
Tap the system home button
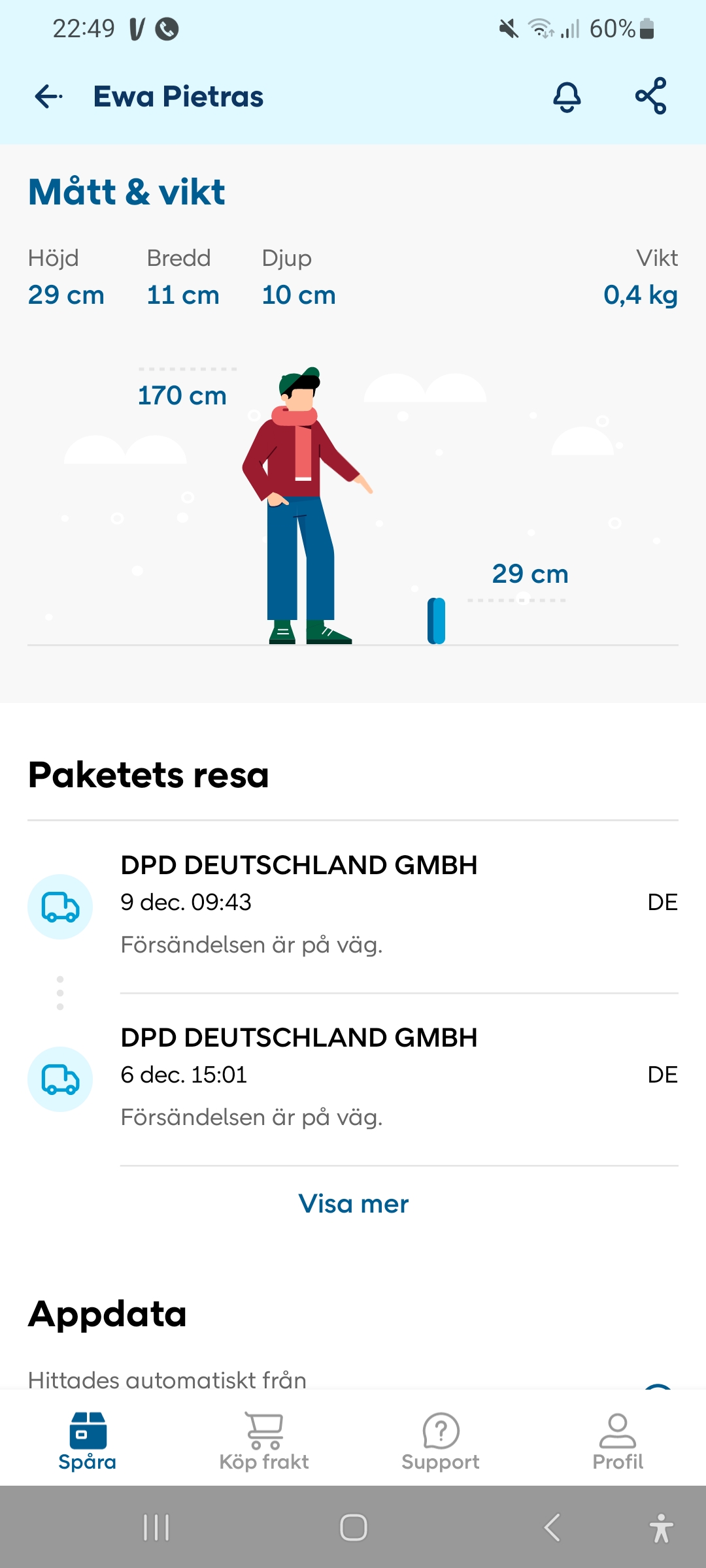coord(353,1527)
